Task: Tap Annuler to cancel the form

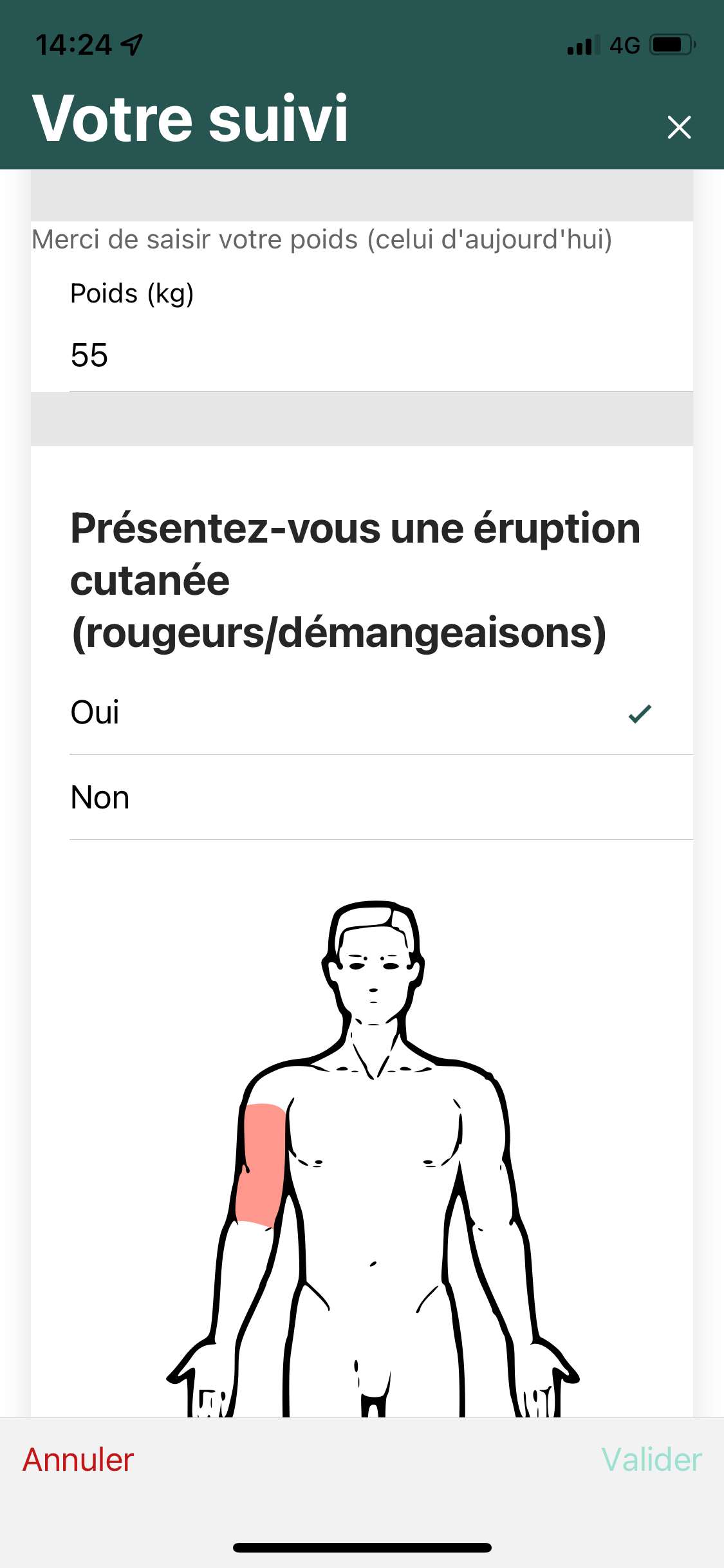Action: tap(79, 1460)
